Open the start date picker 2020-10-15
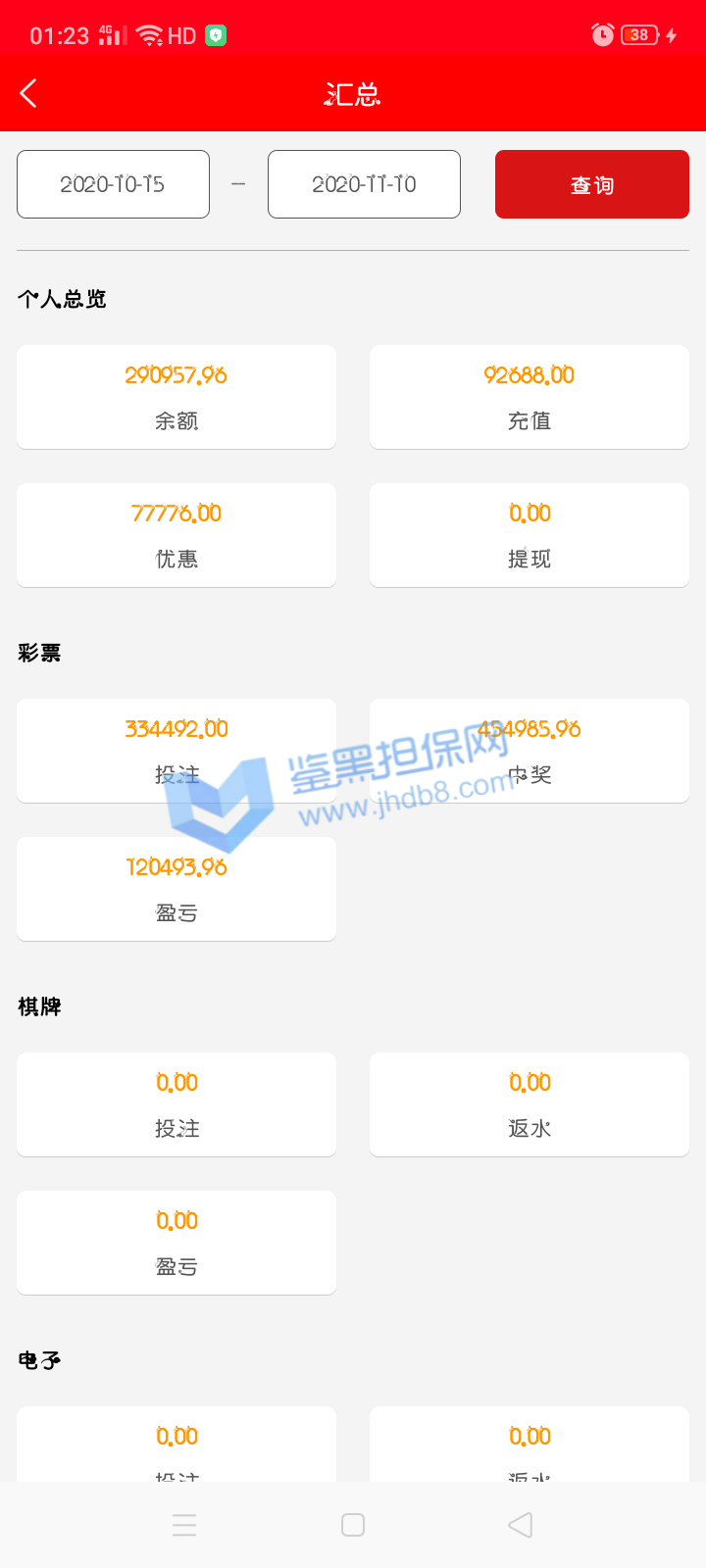 113,184
